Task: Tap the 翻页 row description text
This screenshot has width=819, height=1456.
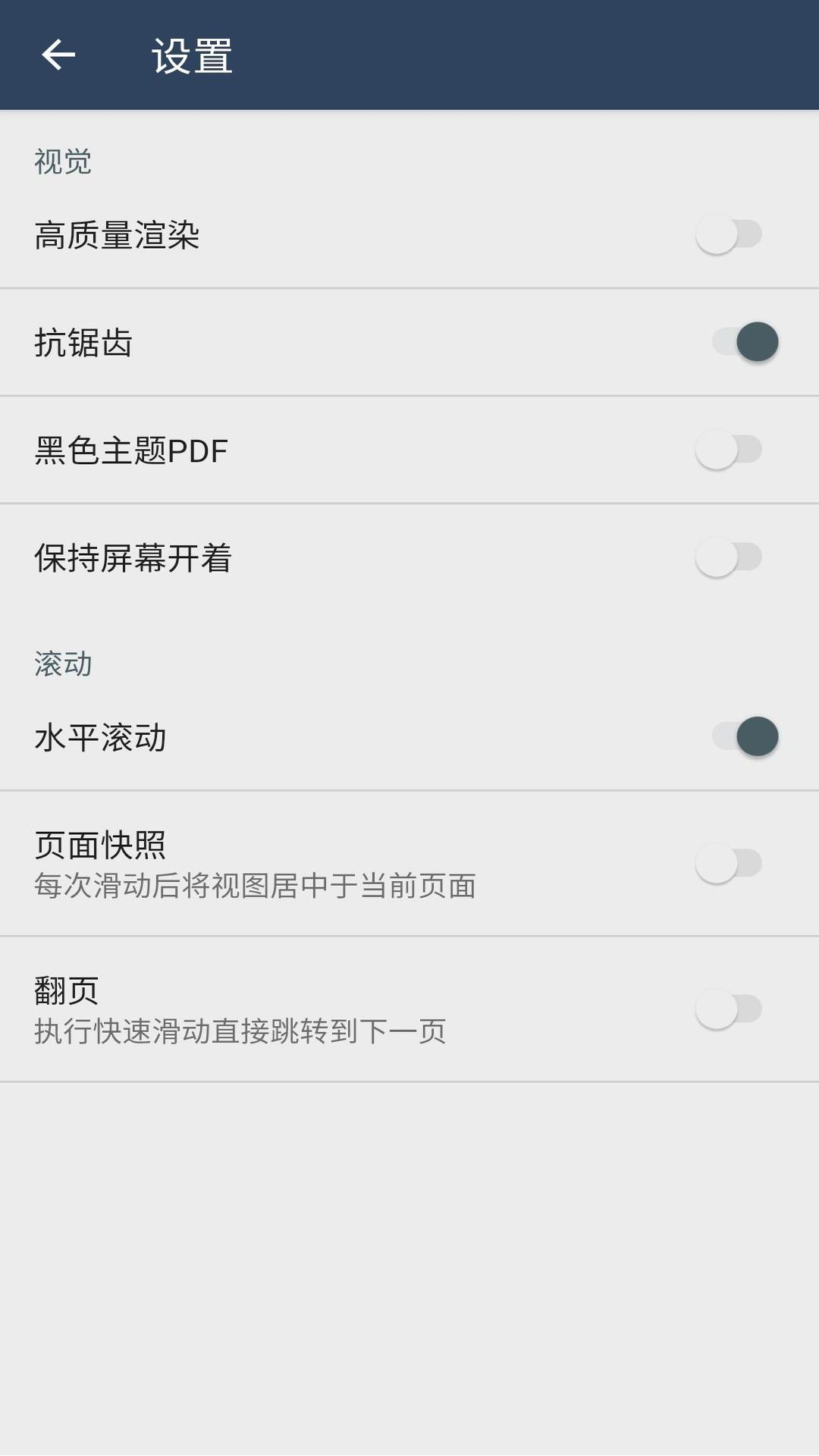Action: coord(240,1030)
